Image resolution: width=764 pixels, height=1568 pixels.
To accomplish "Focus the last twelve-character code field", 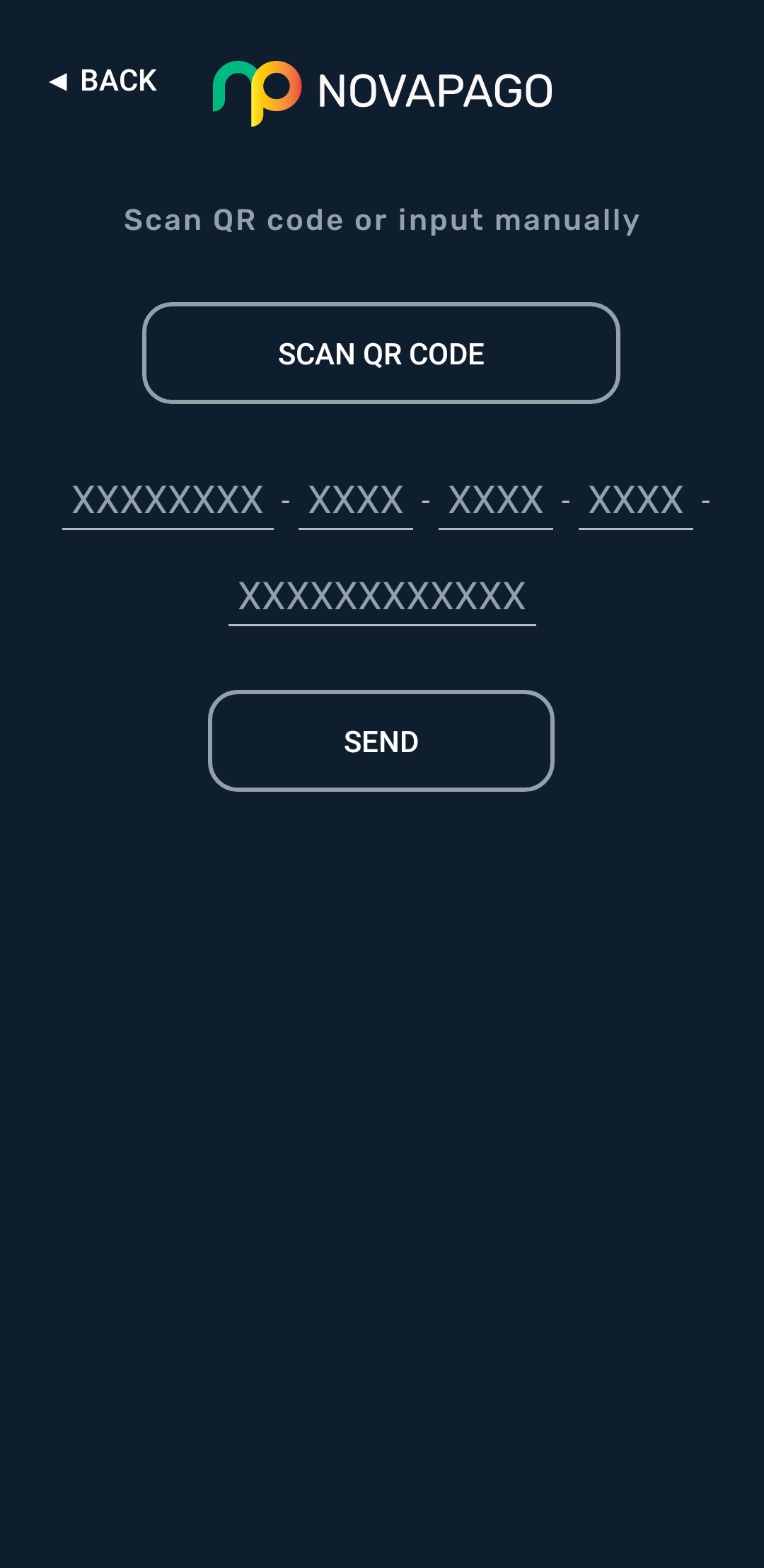I will [x=382, y=596].
